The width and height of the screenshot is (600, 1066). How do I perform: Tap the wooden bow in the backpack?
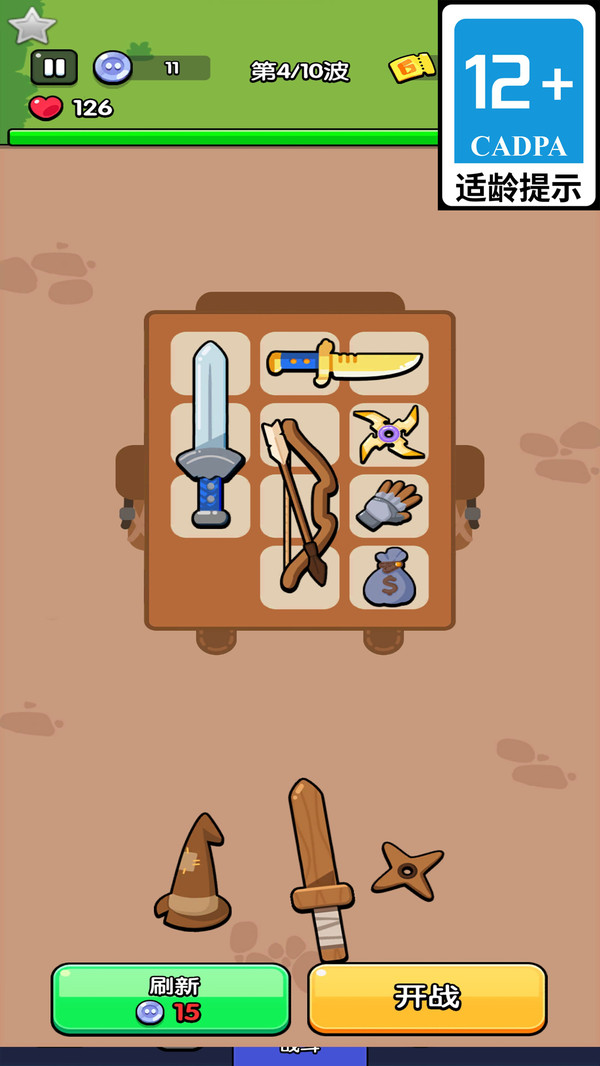pos(300,503)
